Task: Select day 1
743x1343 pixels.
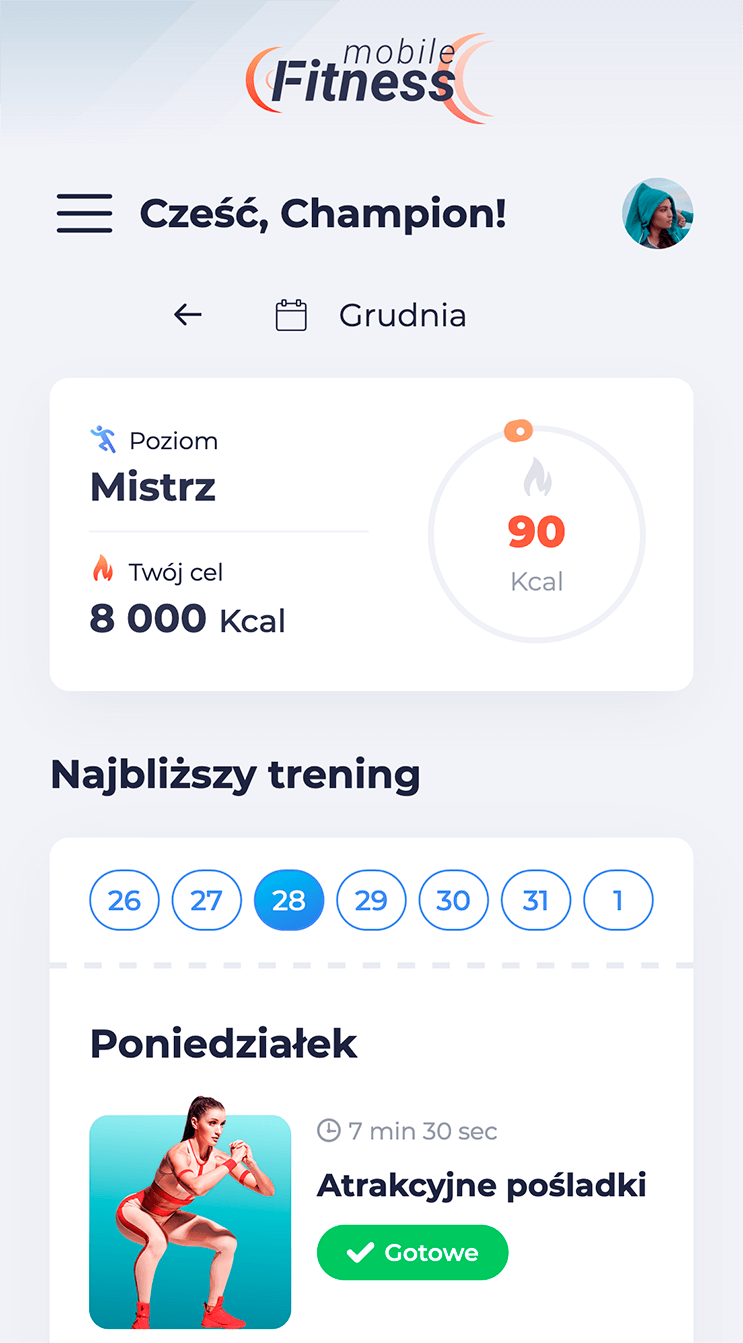Action: click(x=618, y=901)
